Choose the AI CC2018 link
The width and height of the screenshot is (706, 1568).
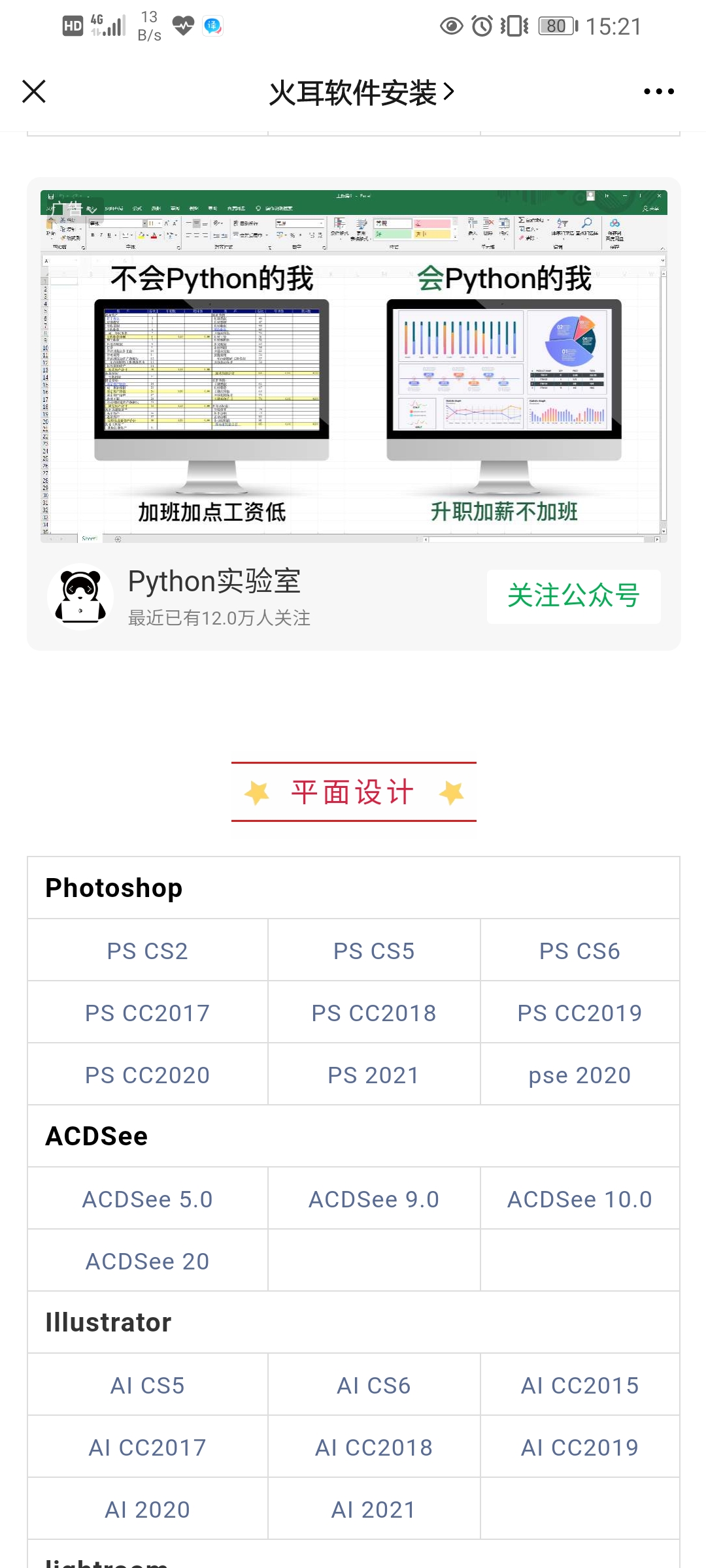coord(374,1447)
